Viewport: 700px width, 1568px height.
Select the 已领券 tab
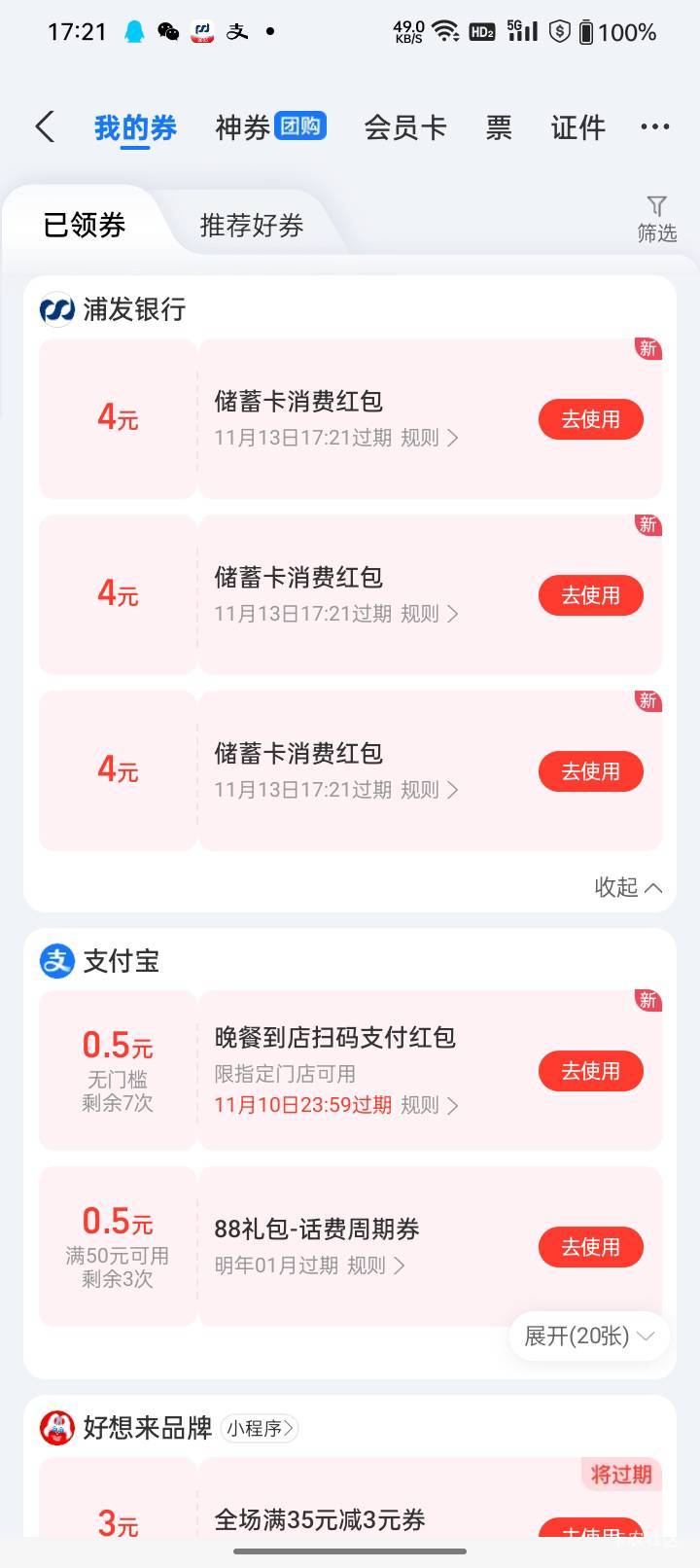pyautogui.click(x=85, y=226)
